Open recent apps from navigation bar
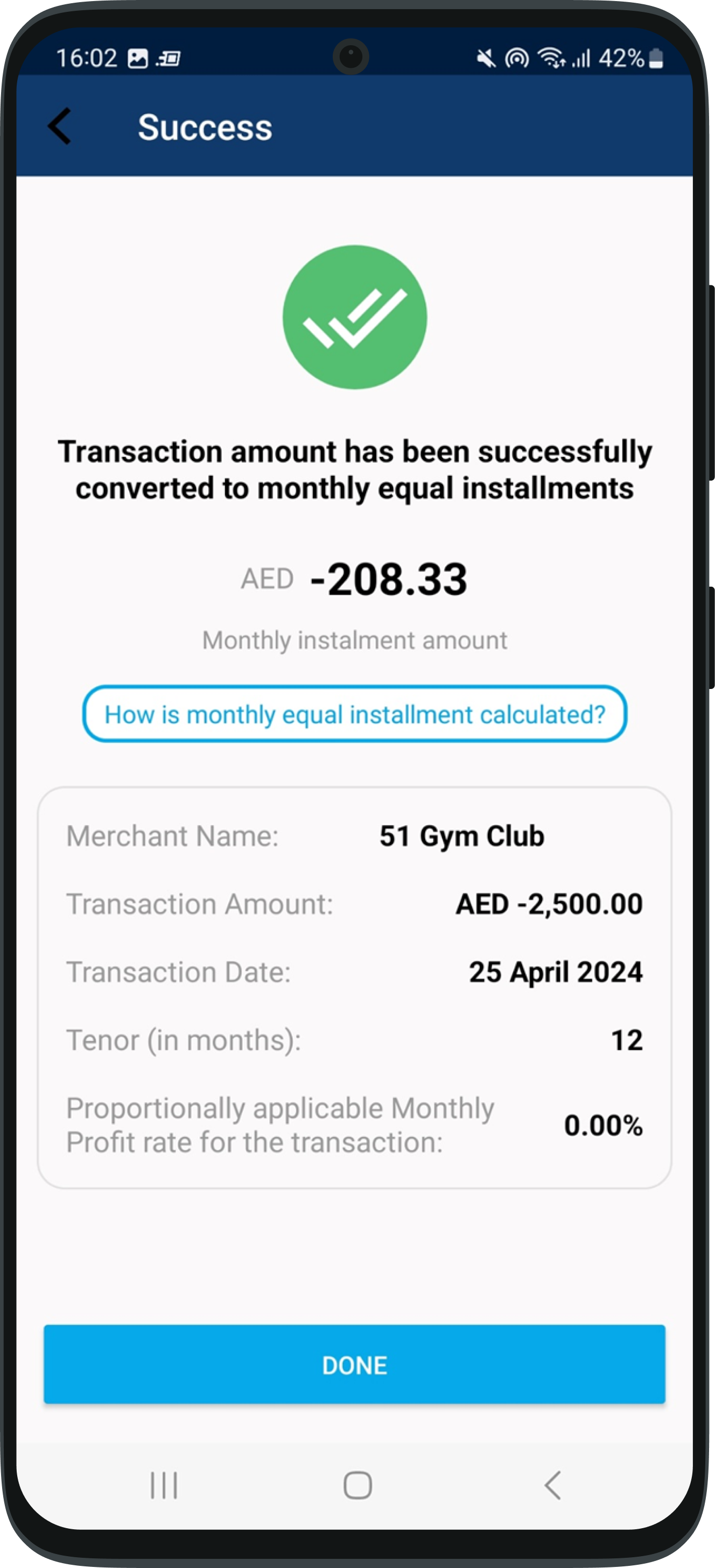This screenshot has height=1568, width=715. tap(164, 1485)
